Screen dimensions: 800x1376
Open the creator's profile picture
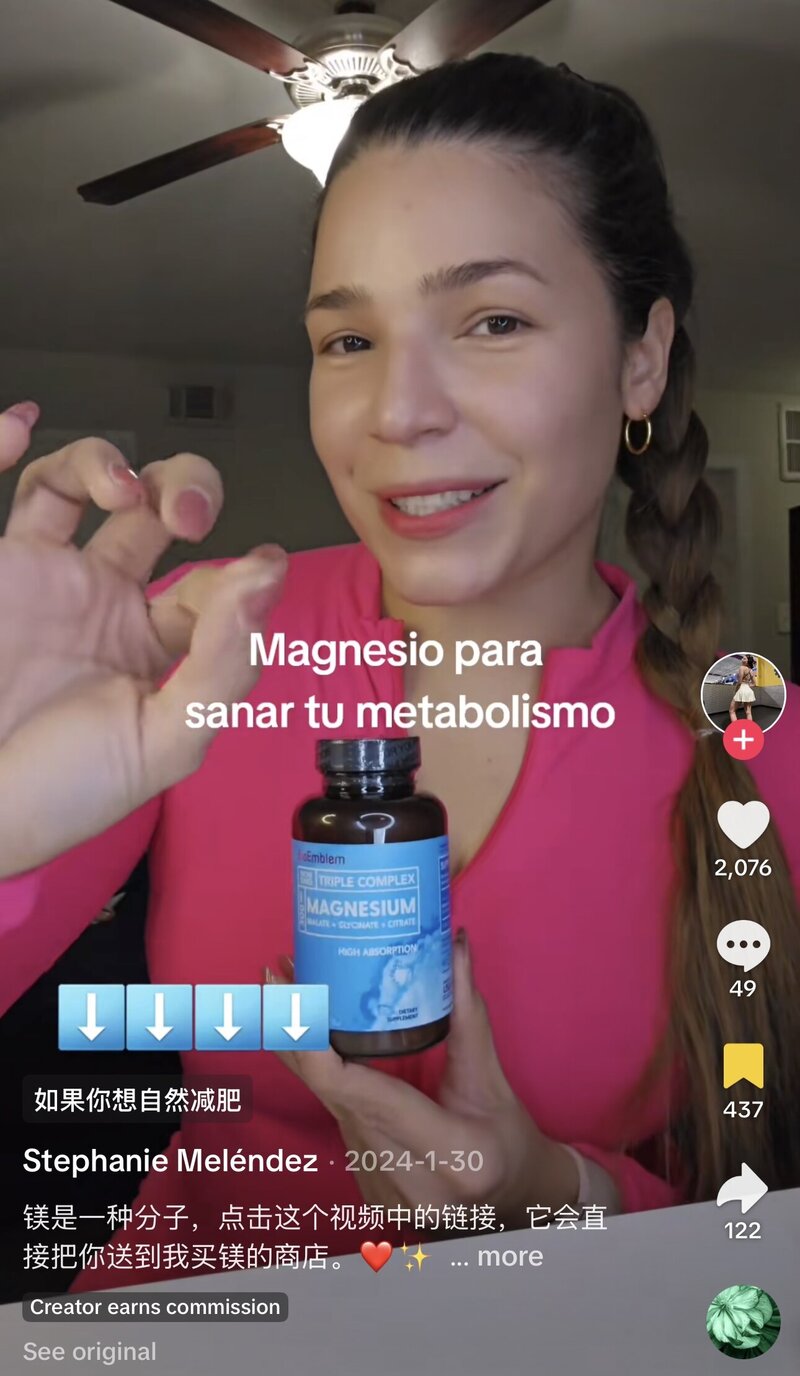pos(743,695)
